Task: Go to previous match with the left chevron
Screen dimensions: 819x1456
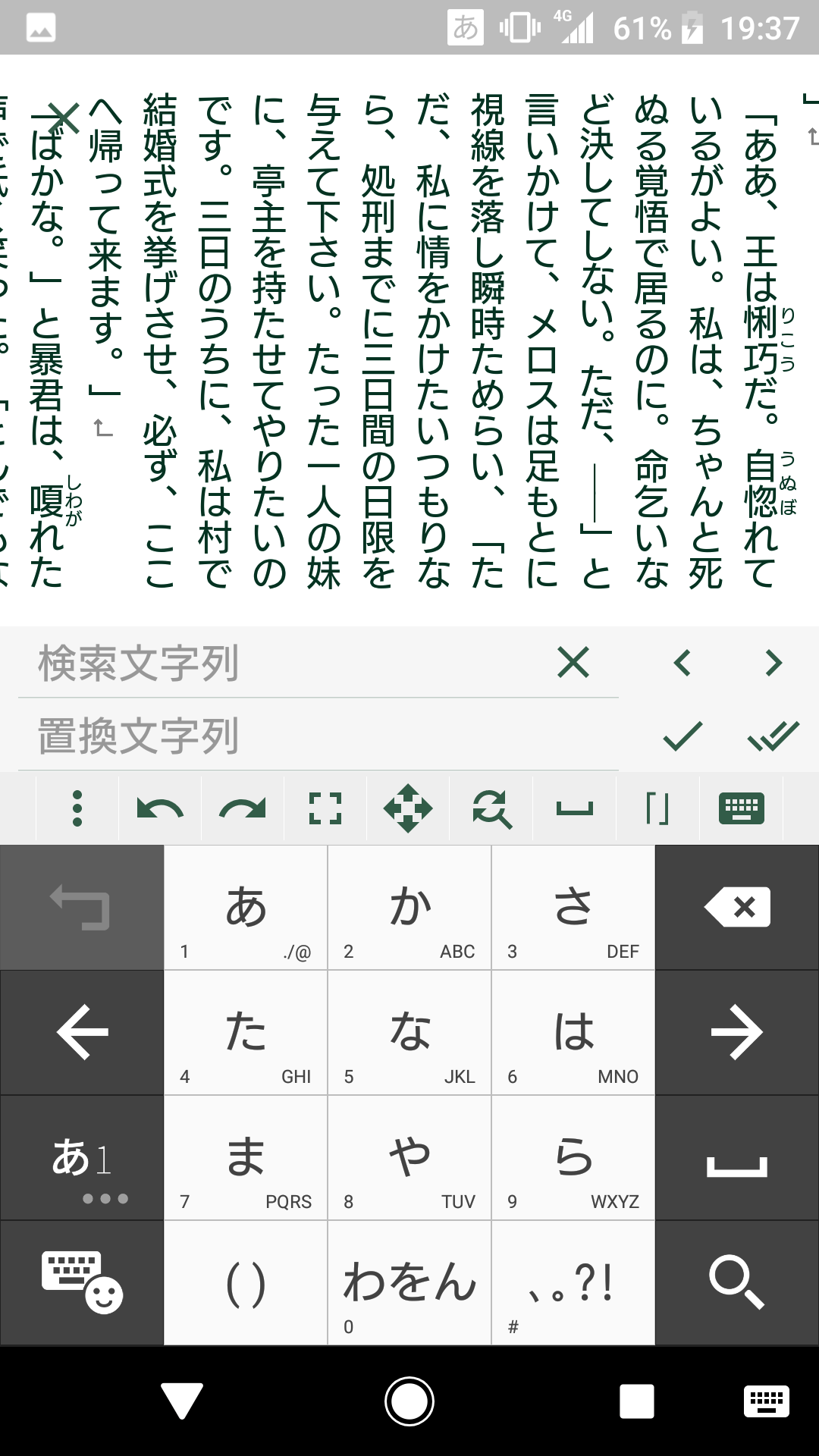Action: point(682,661)
